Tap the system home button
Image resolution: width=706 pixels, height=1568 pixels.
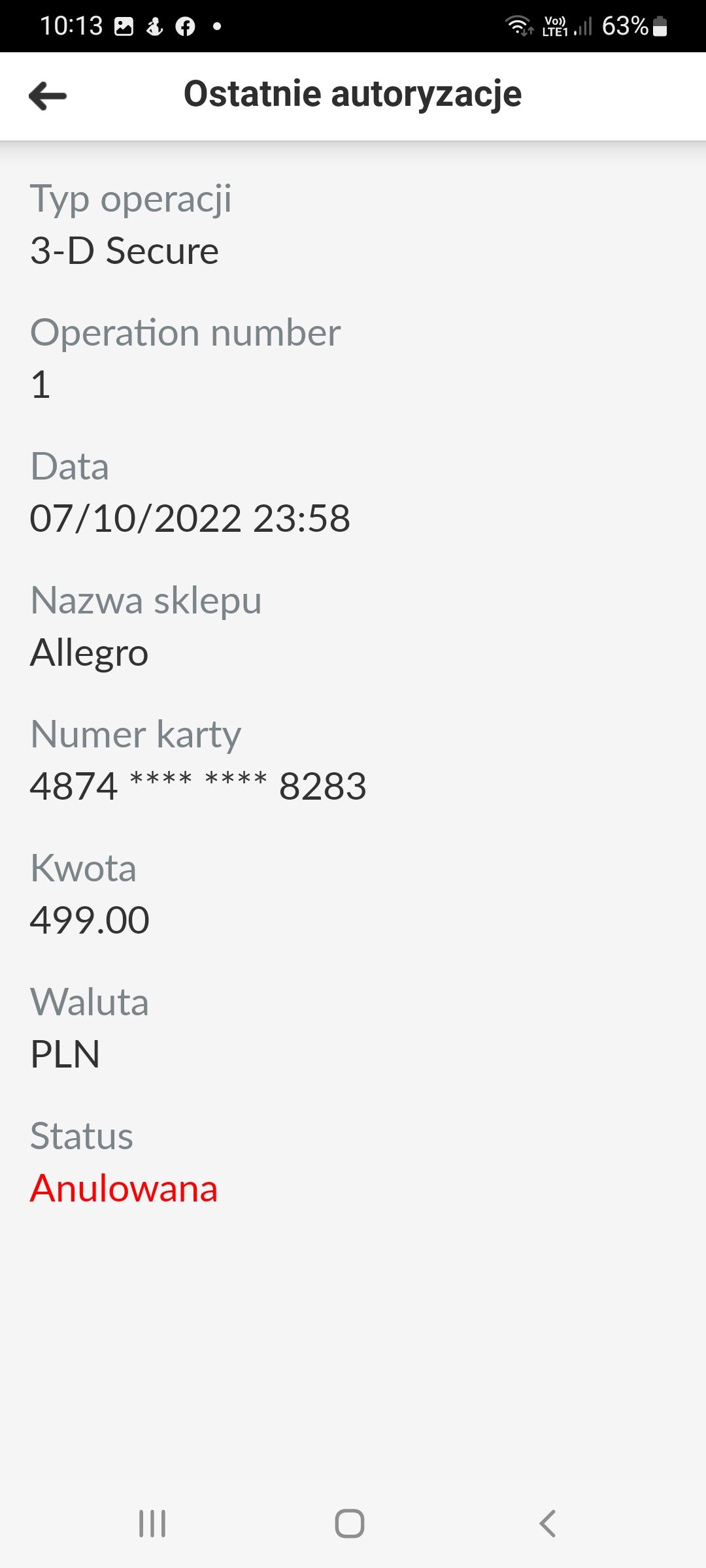tap(350, 1524)
